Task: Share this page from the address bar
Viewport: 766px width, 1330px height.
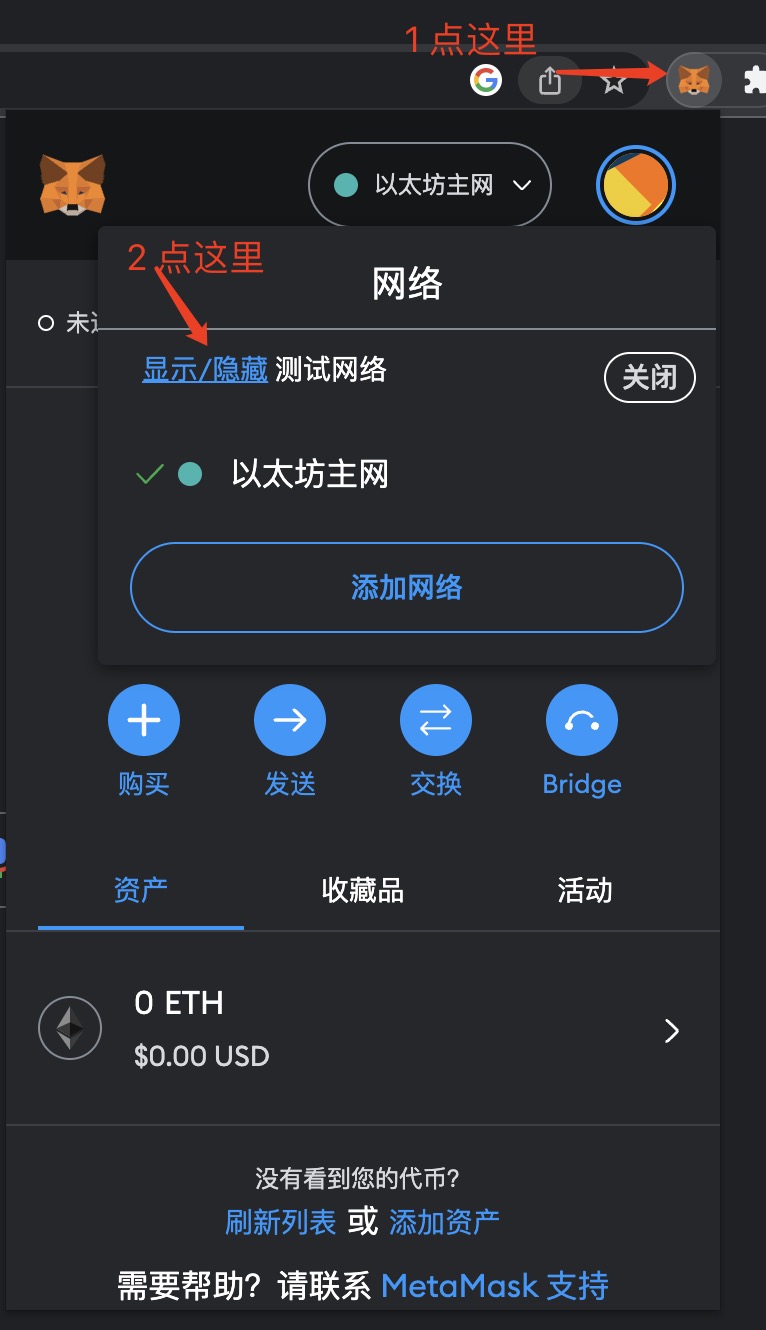Action: pyautogui.click(x=549, y=80)
